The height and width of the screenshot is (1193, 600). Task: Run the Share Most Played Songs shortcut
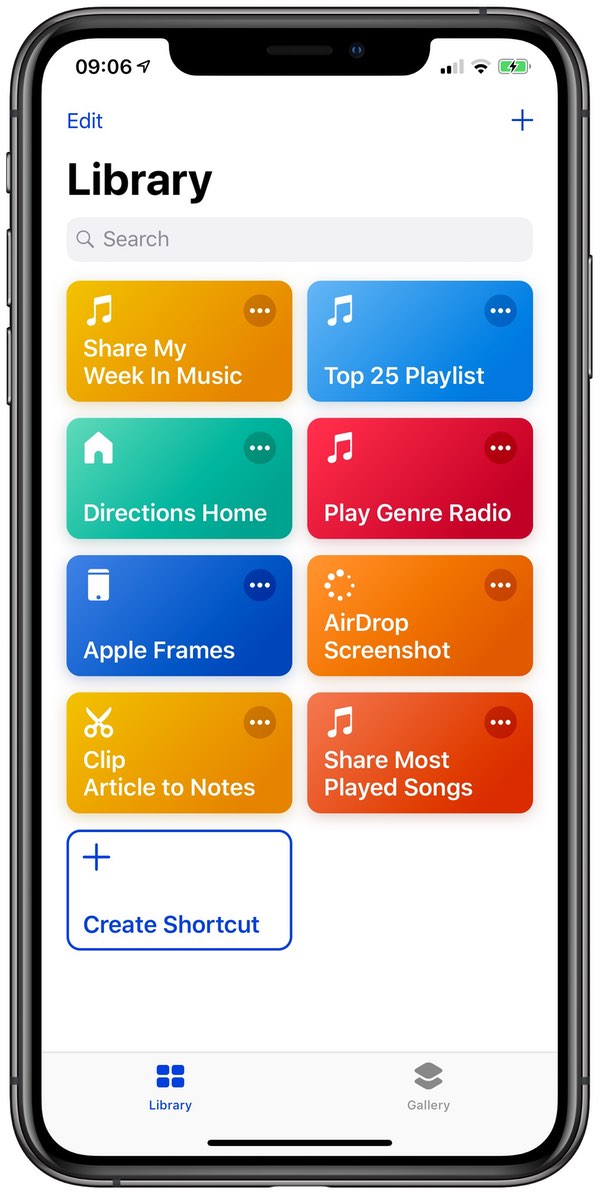click(x=400, y=774)
